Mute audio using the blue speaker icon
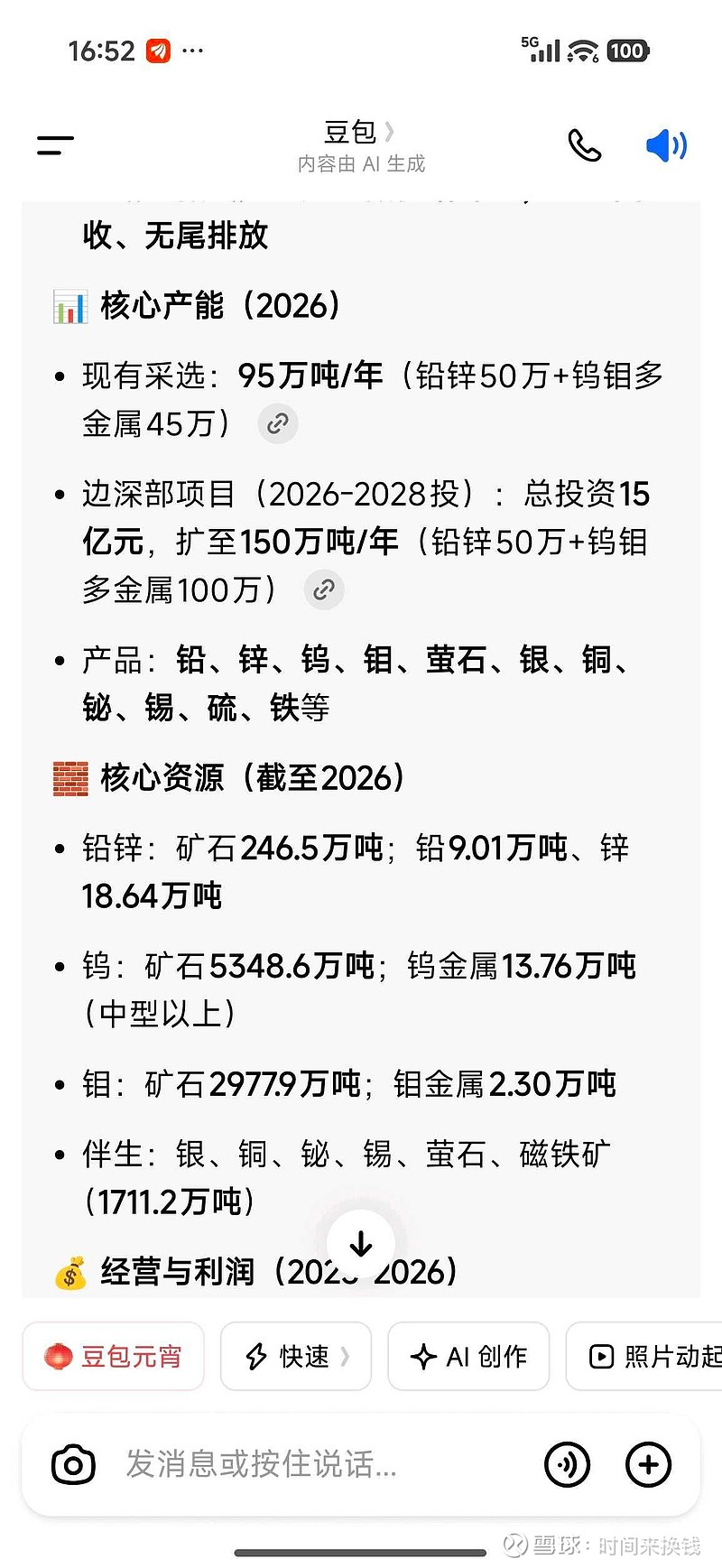The image size is (722, 1568). point(665,144)
